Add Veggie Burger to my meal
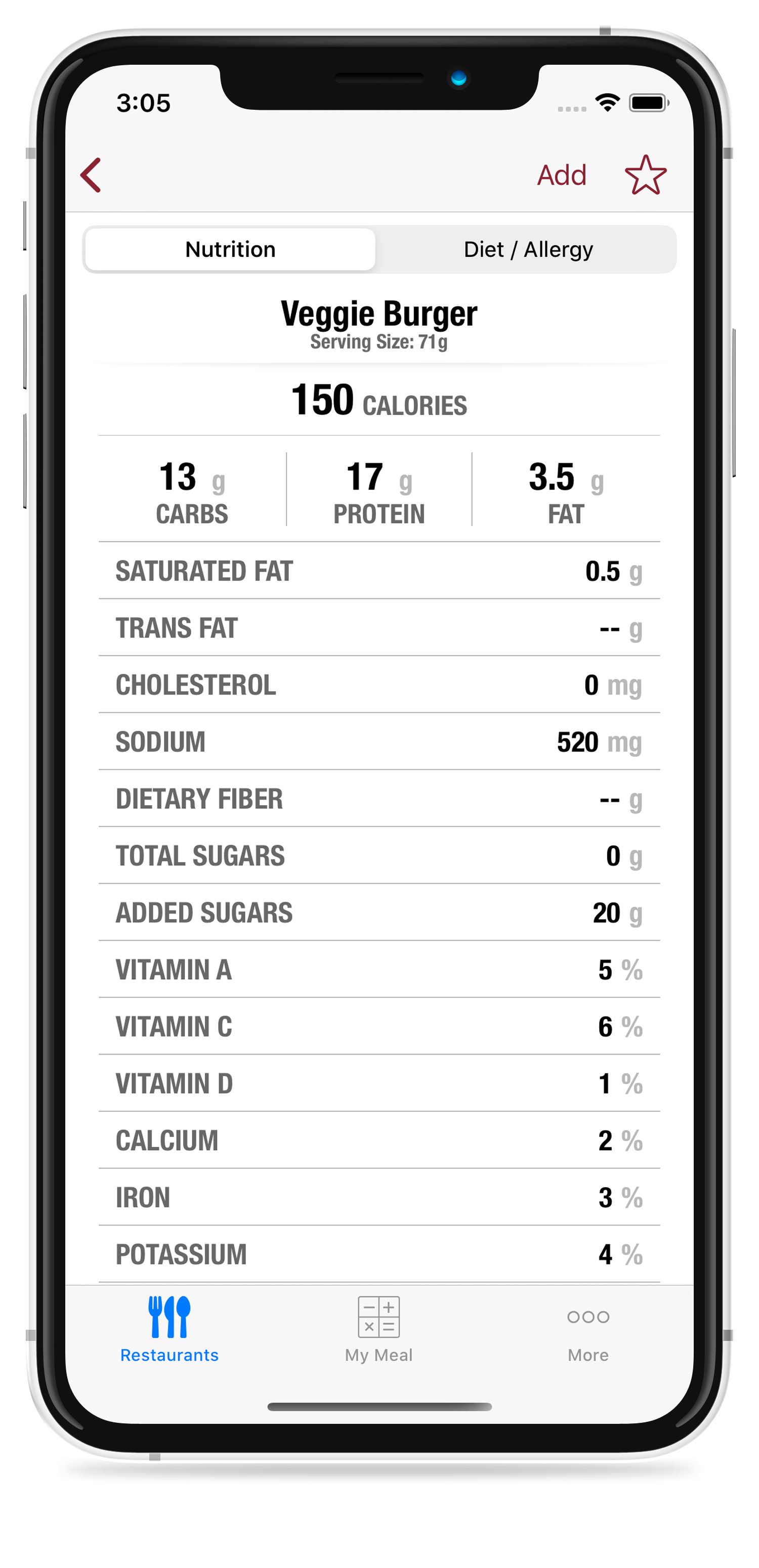The height and width of the screenshot is (1568, 759). 561,176
